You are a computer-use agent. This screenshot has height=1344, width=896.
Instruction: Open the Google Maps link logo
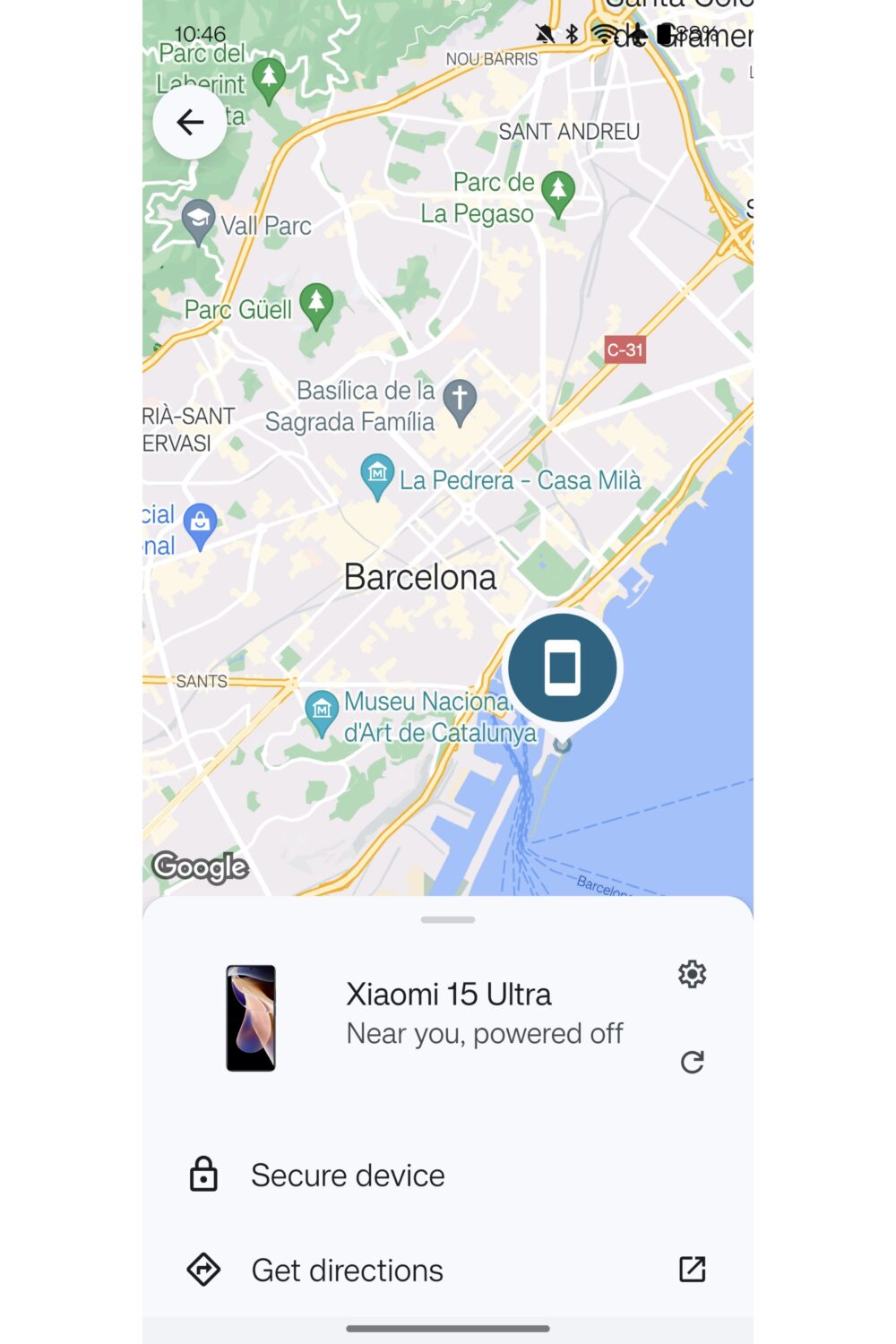201,866
